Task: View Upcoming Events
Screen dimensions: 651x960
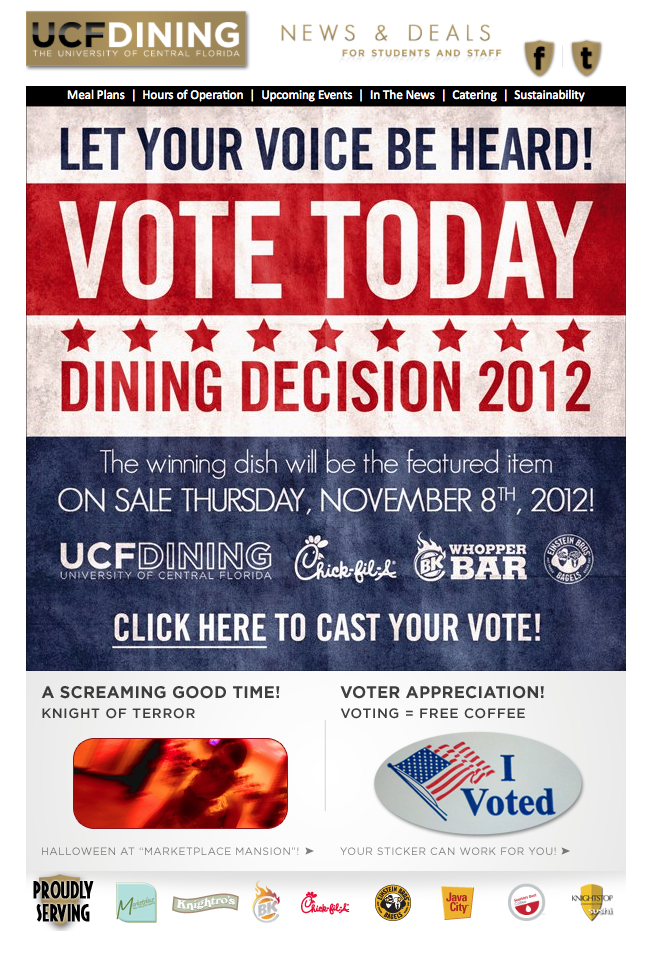Action: point(306,95)
